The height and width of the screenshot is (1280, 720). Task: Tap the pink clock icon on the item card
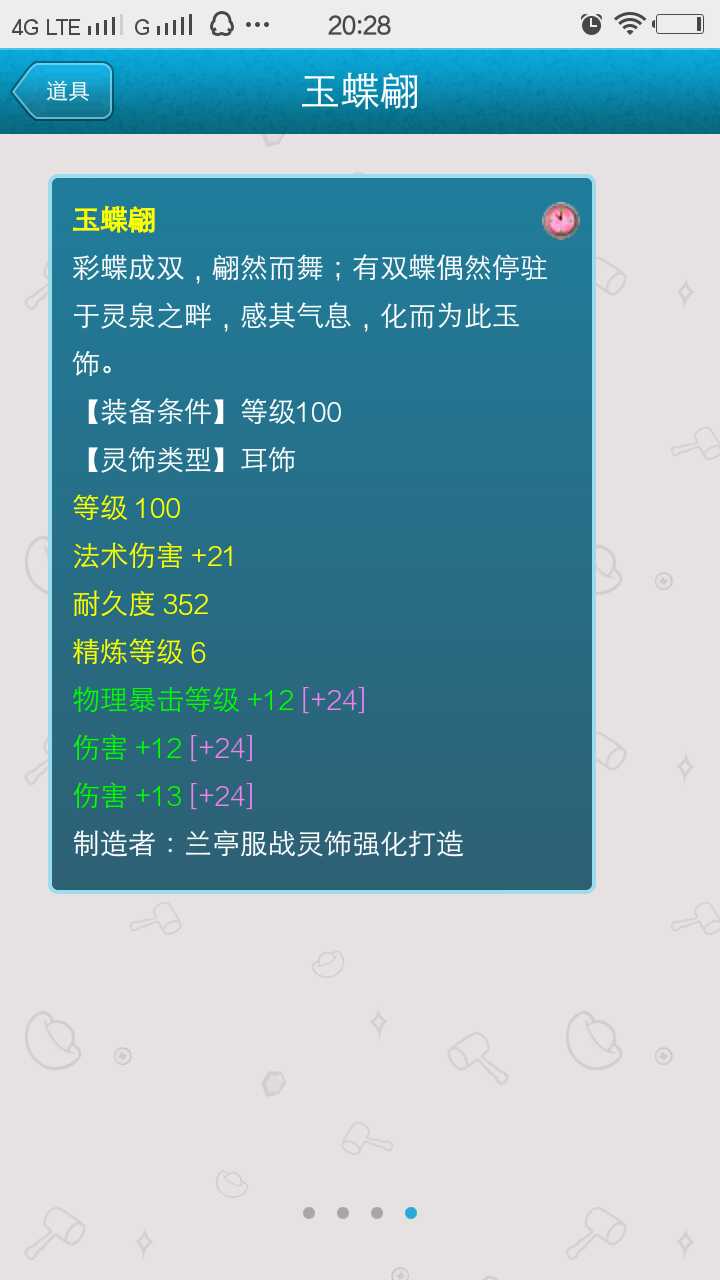coord(561,220)
